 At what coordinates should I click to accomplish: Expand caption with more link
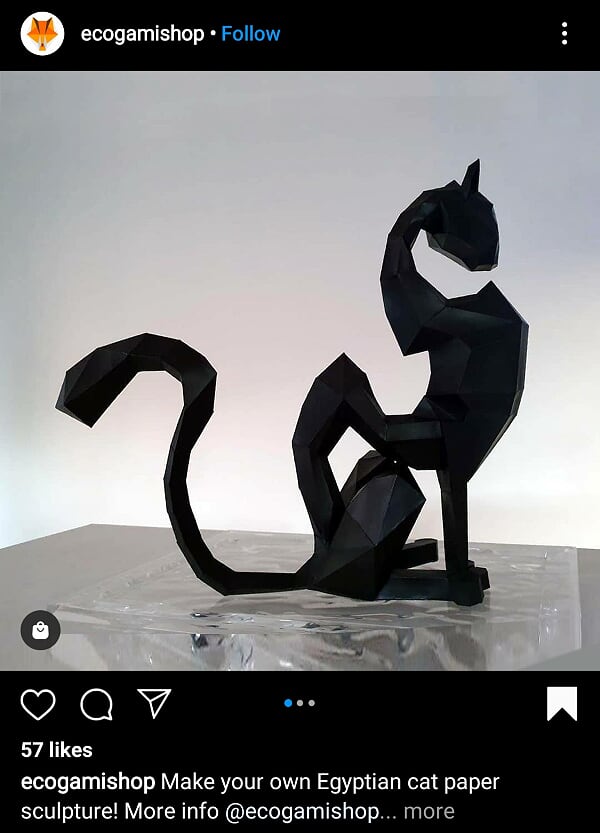(x=429, y=811)
